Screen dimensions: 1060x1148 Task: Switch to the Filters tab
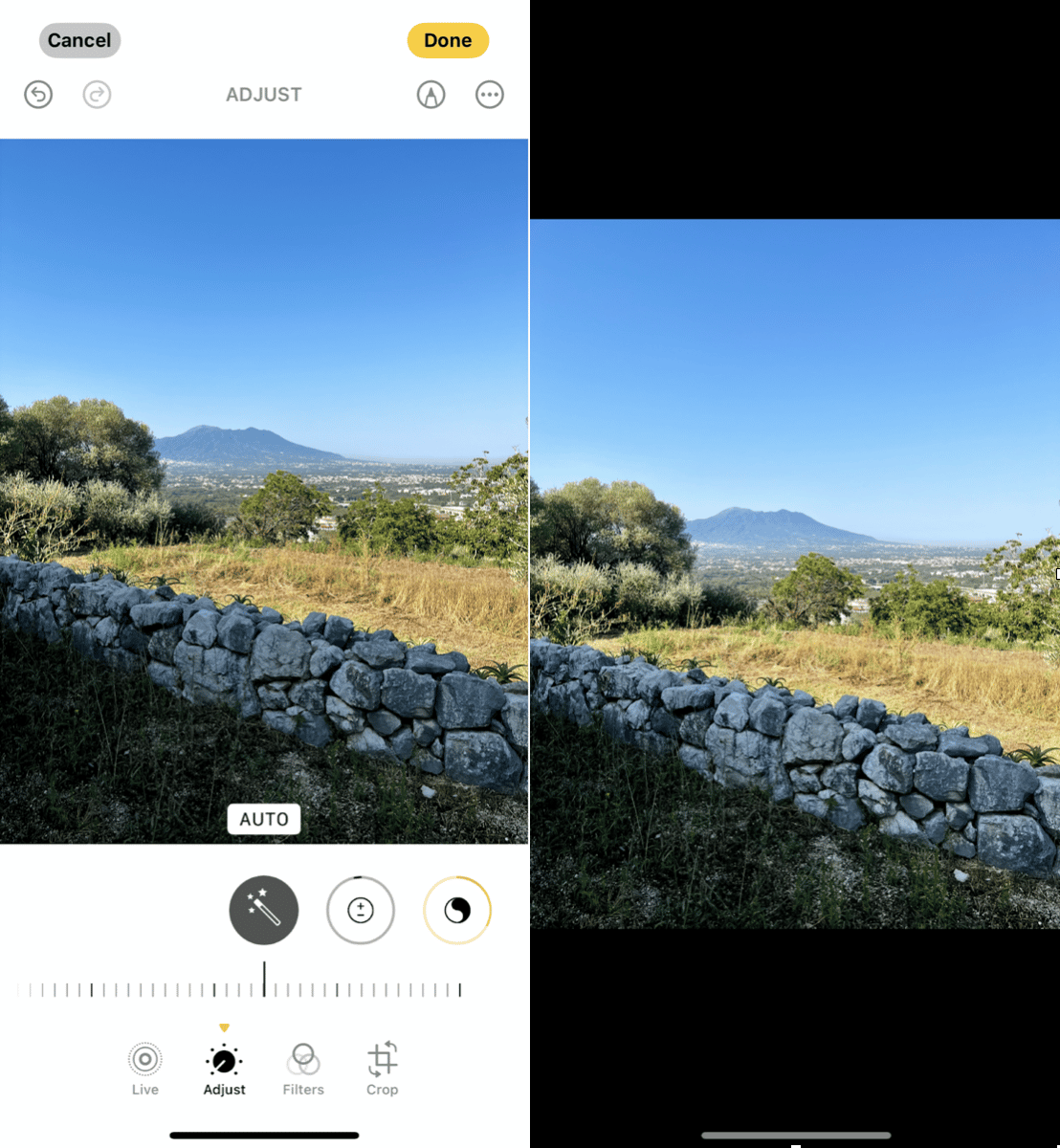click(303, 1069)
